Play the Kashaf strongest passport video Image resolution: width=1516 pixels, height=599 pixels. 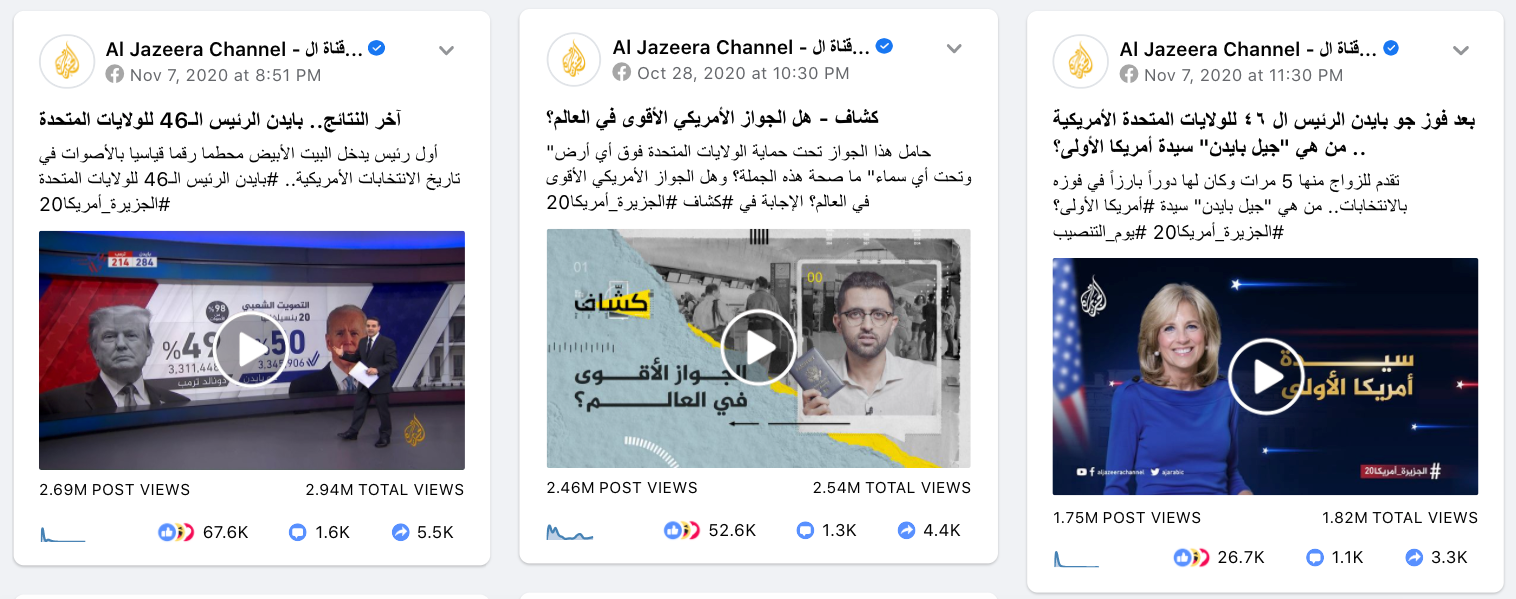[758, 348]
